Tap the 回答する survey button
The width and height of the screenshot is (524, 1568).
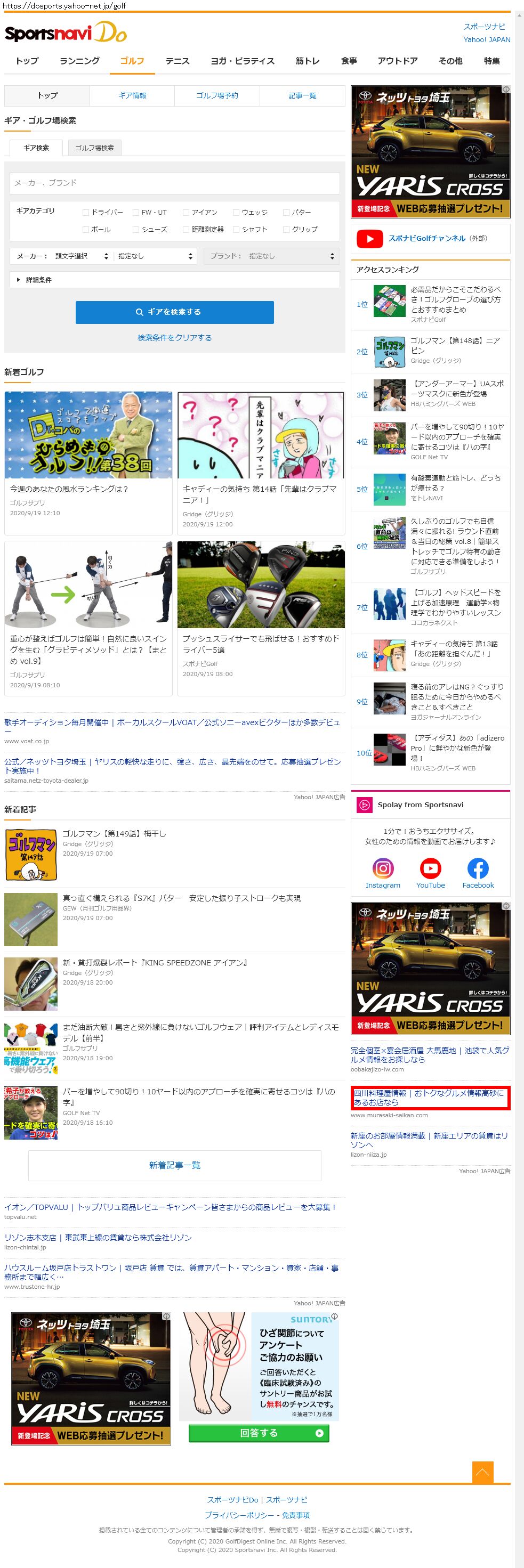[x=259, y=1433]
